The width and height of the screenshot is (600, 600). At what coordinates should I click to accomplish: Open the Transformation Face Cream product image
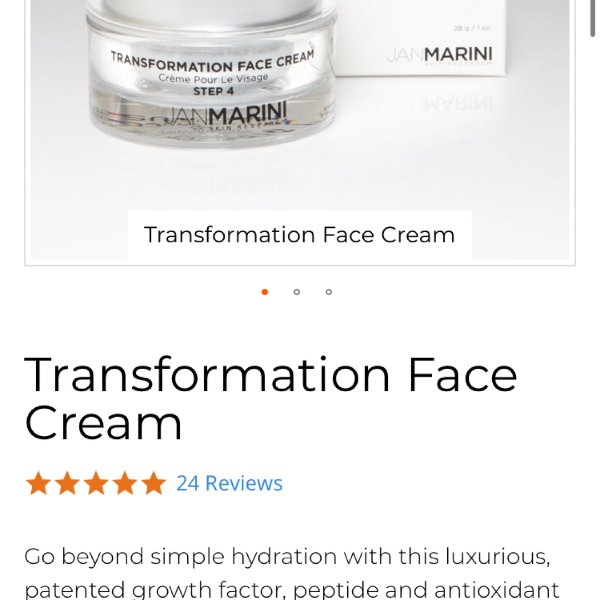[x=300, y=110]
